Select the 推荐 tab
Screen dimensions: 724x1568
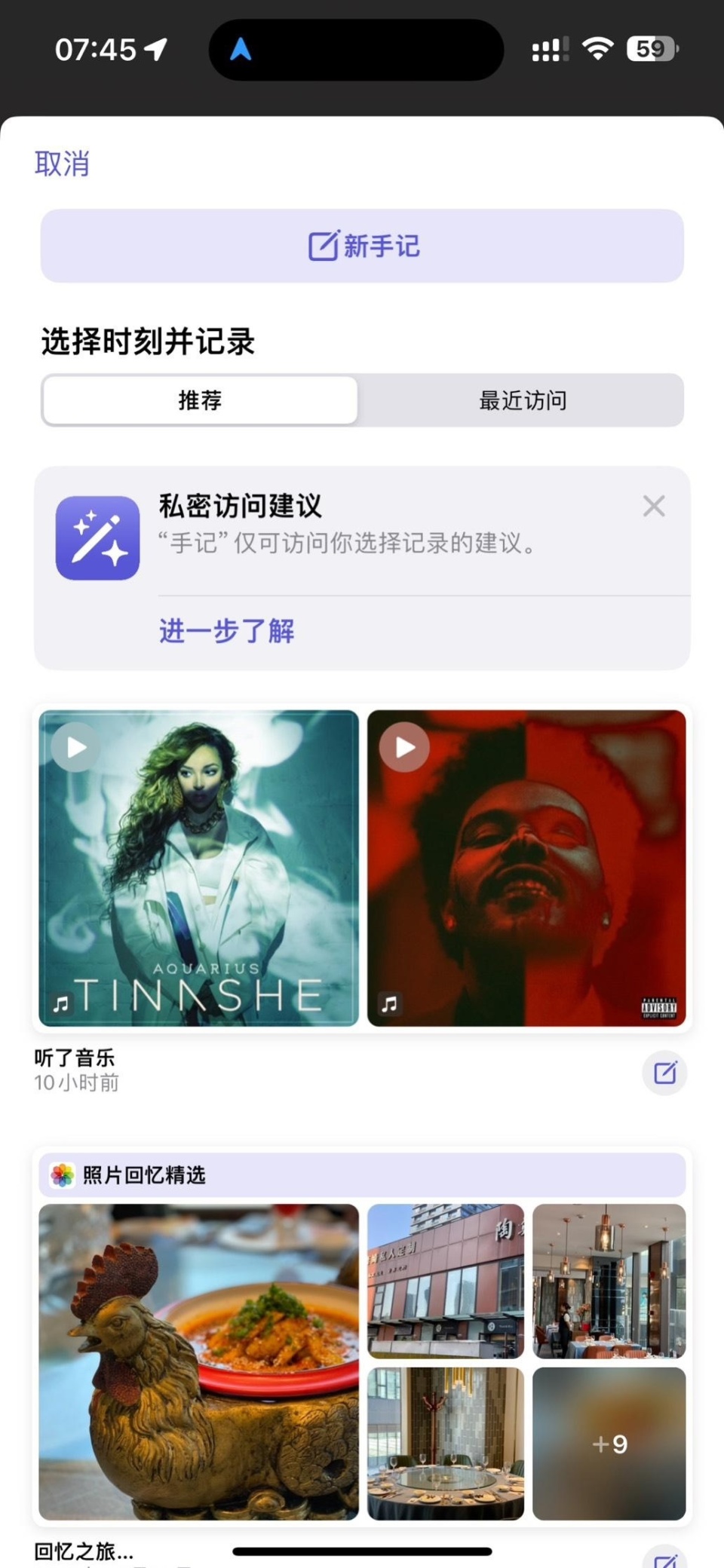(199, 400)
